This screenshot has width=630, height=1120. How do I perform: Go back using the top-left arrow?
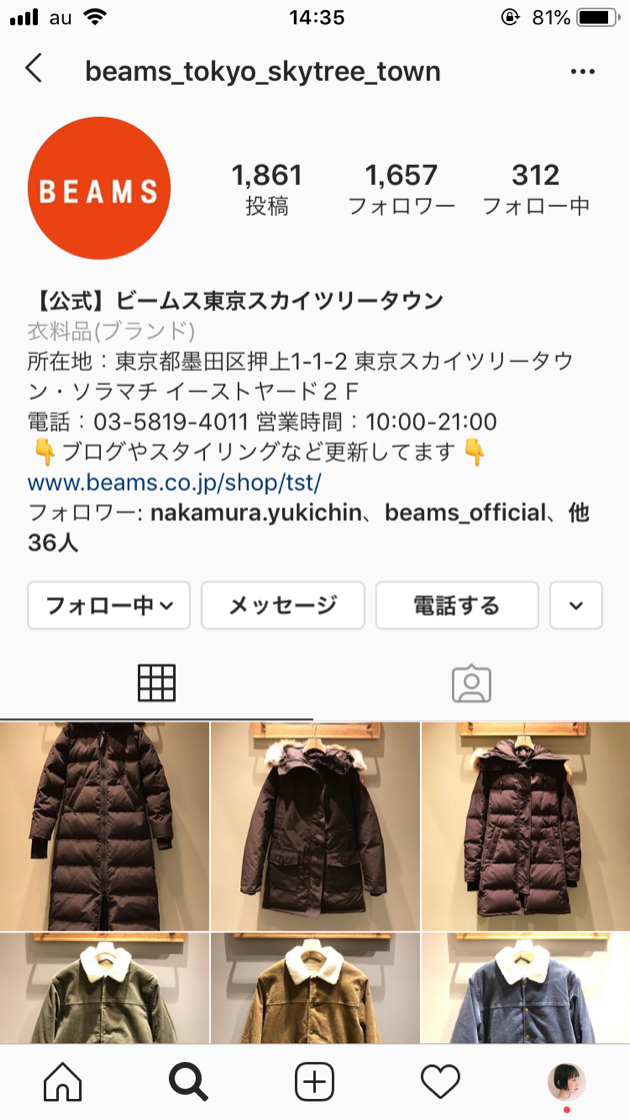(x=34, y=70)
